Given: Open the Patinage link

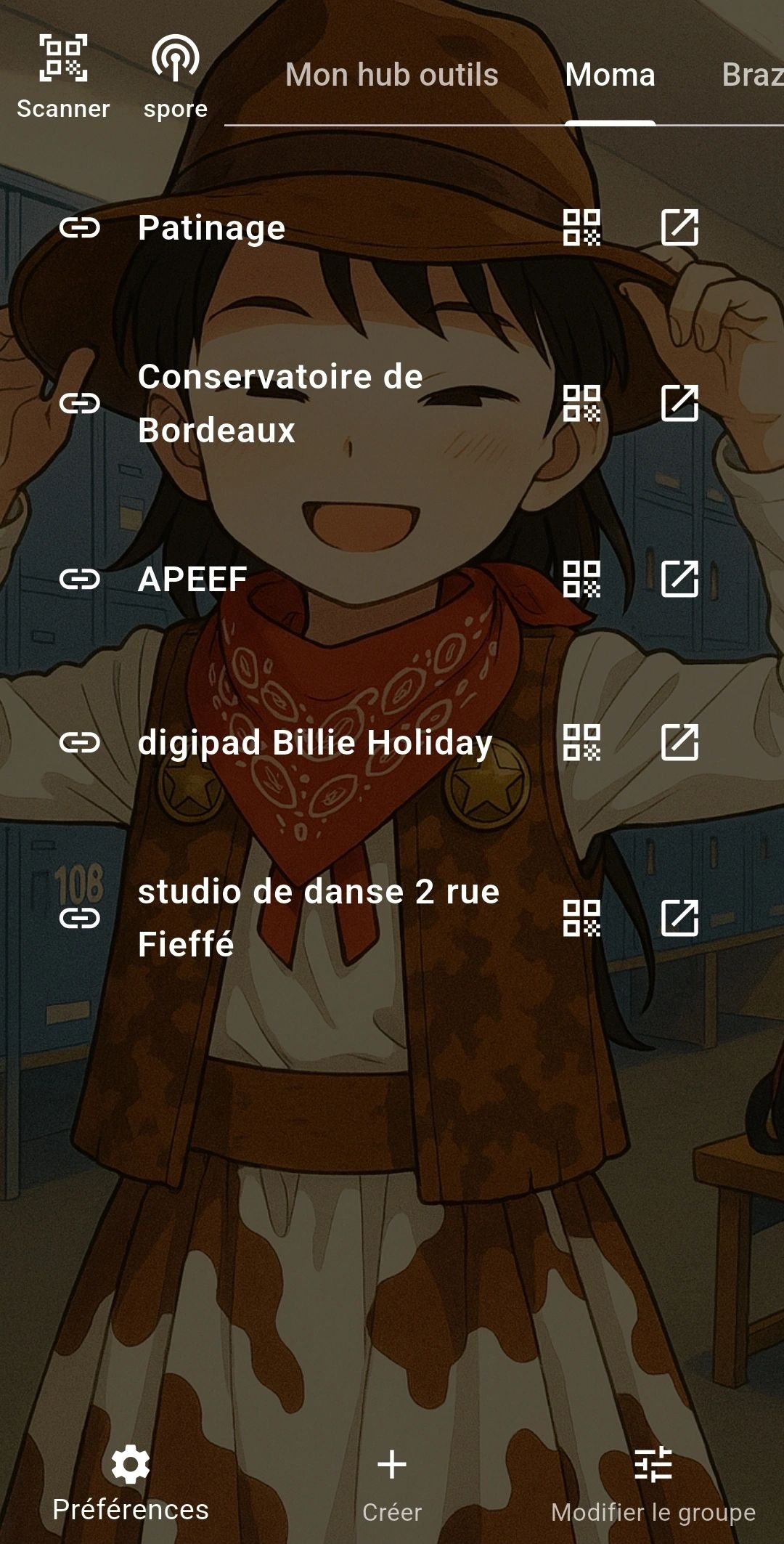Looking at the screenshot, I should [x=211, y=228].
